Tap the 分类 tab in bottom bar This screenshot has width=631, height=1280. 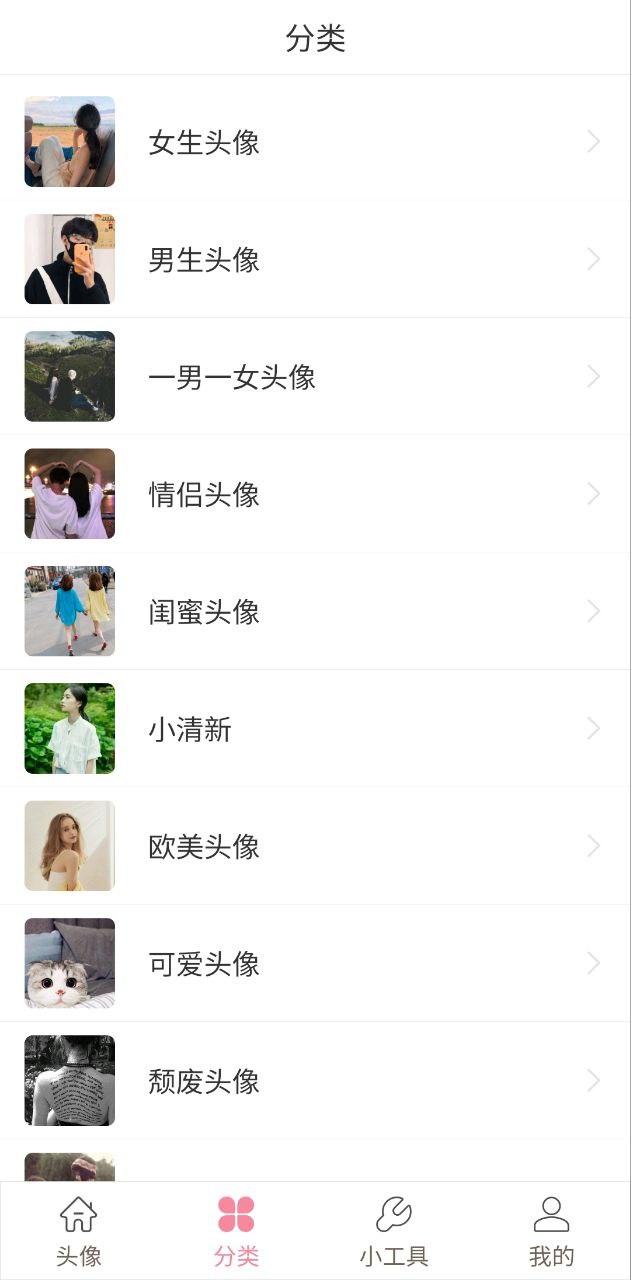(x=236, y=1231)
